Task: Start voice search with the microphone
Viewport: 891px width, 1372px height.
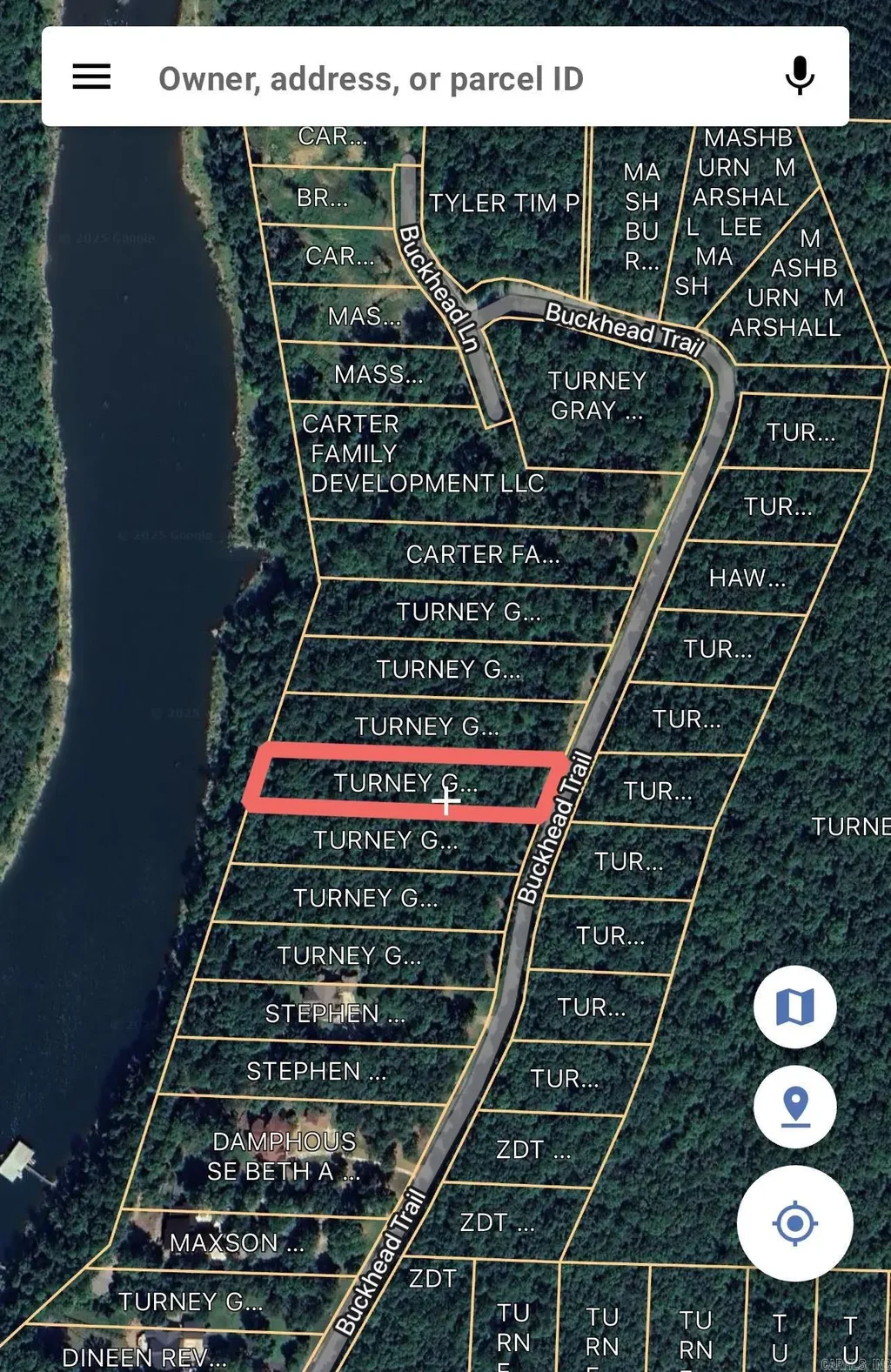Action: [799, 77]
